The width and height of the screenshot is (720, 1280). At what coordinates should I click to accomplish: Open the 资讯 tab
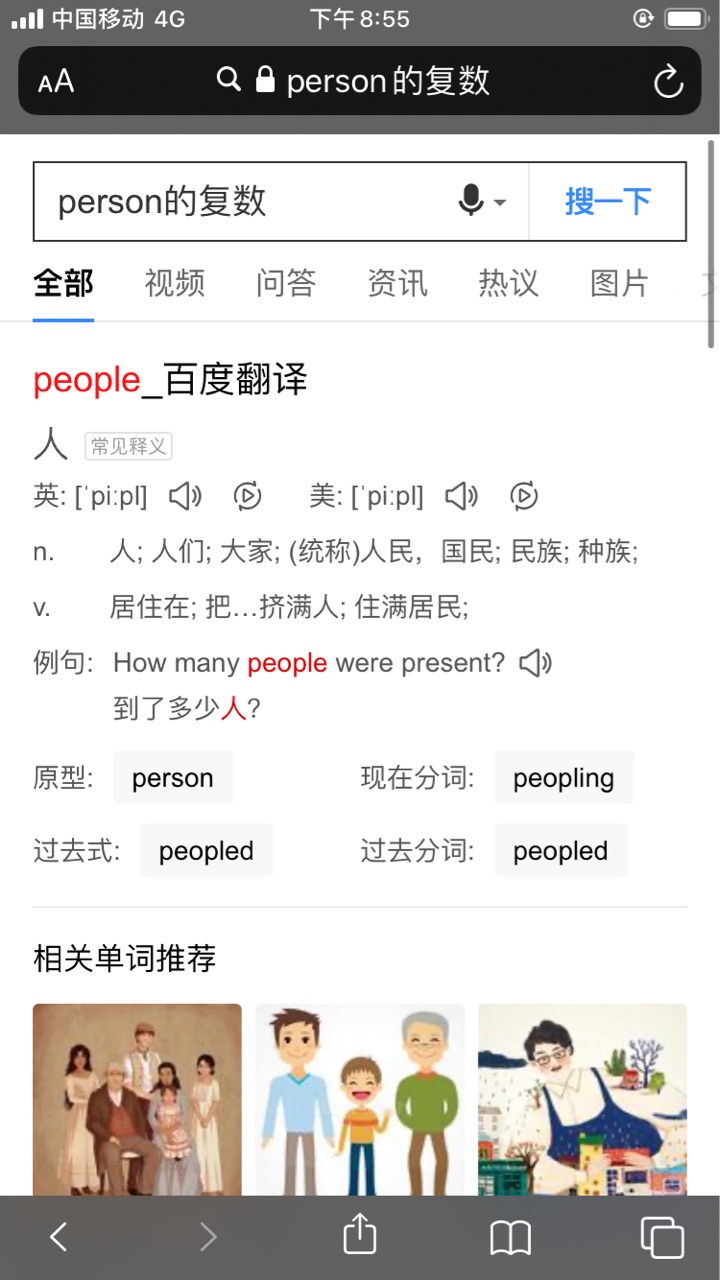(397, 284)
